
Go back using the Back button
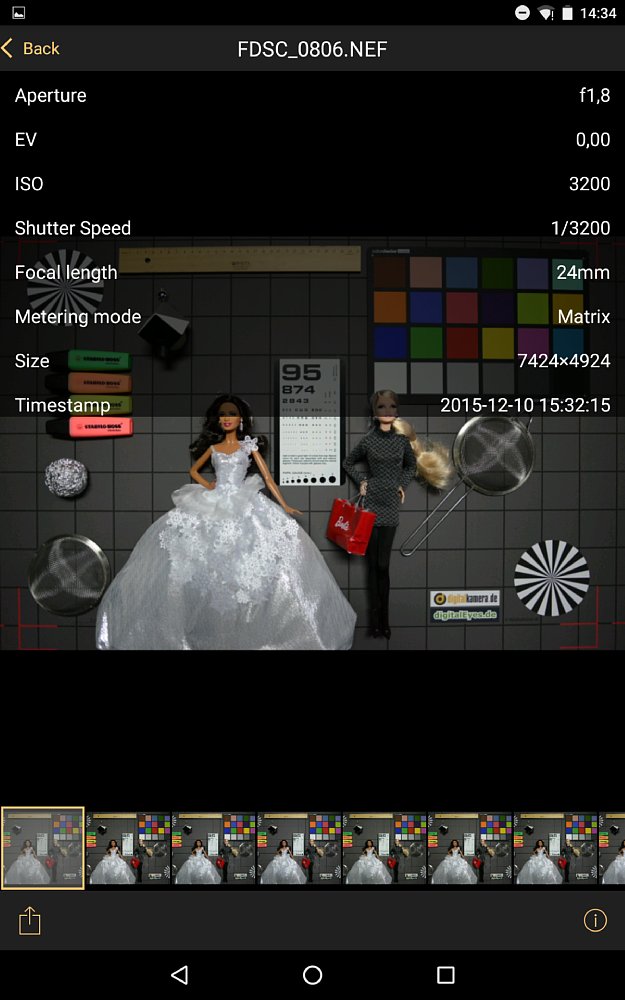(x=31, y=48)
